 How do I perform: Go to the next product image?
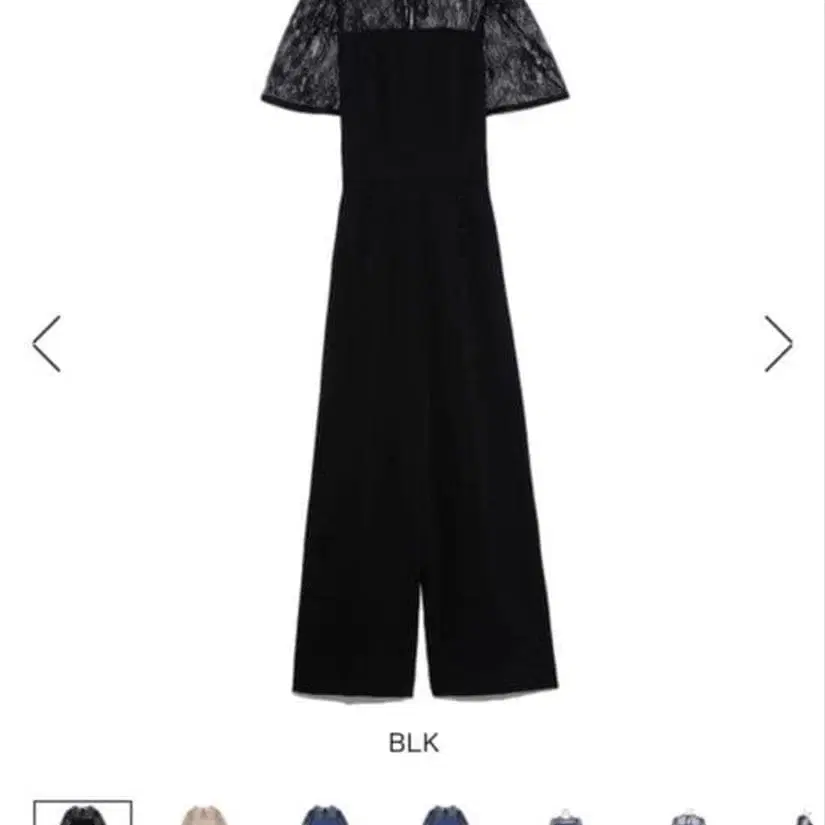click(x=778, y=344)
